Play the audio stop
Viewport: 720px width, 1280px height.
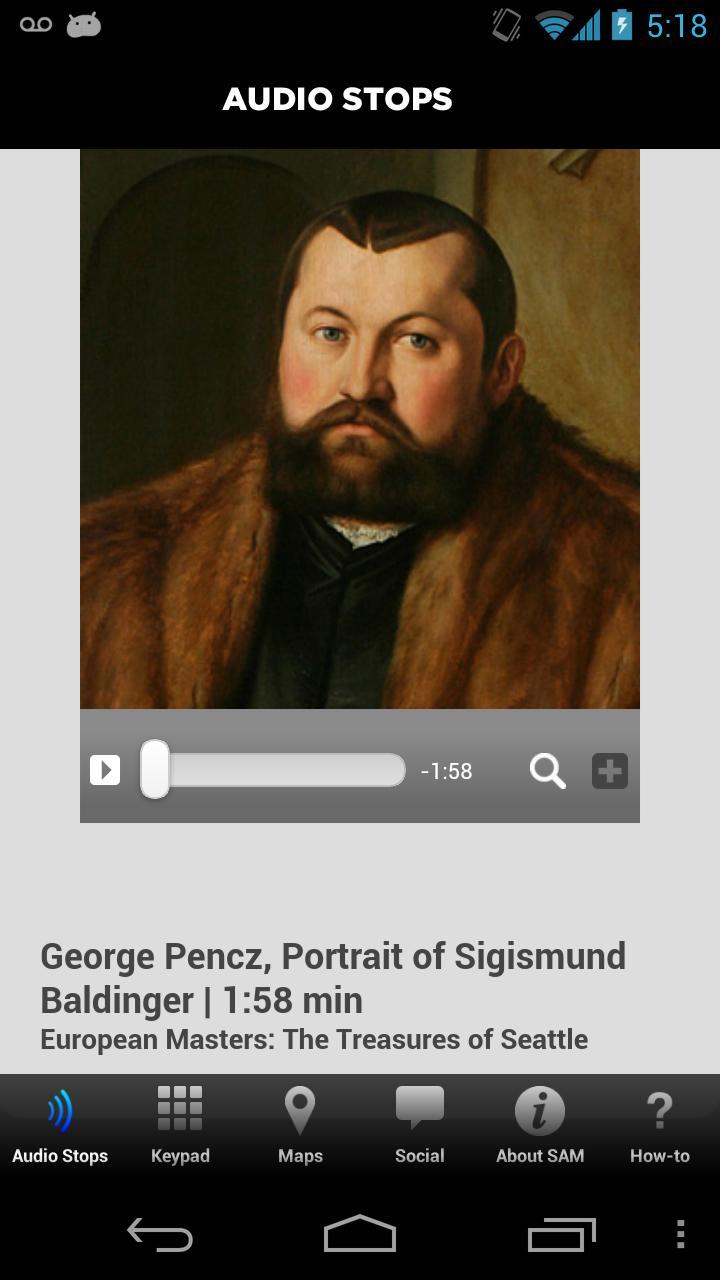tap(105, 770)
